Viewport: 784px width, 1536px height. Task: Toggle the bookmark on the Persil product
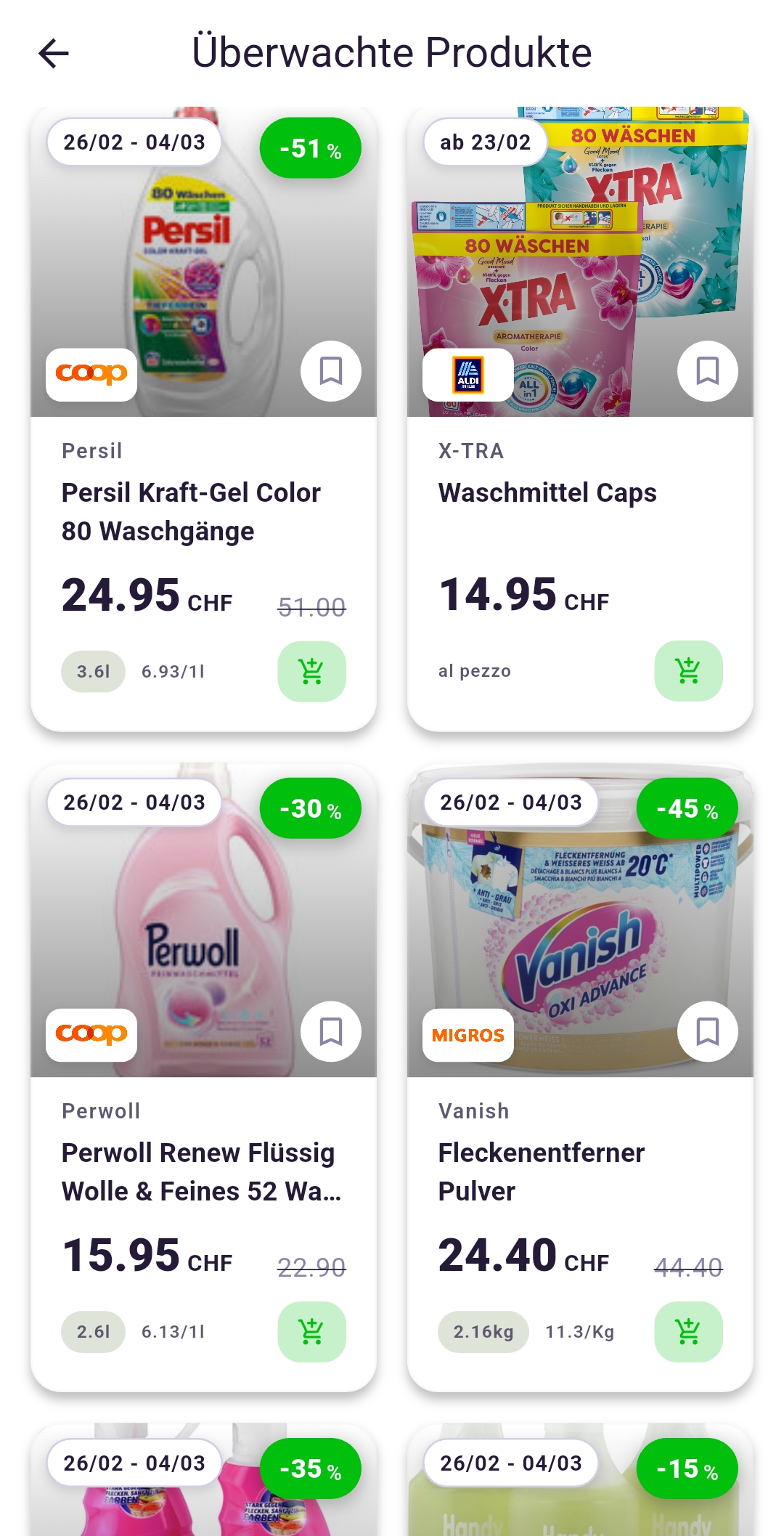click(330, 372)
